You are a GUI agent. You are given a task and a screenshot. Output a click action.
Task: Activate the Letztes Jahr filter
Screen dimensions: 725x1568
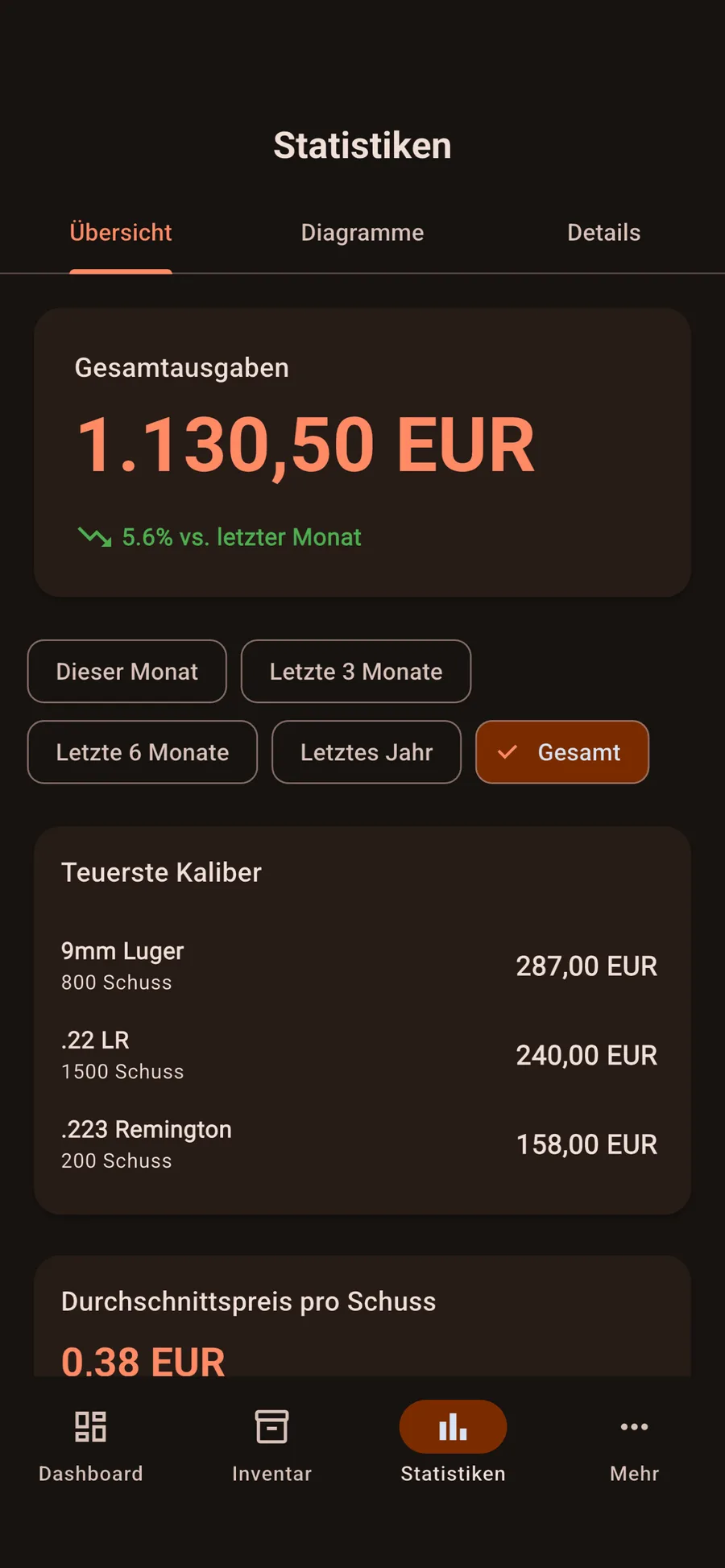click(366, 751)
